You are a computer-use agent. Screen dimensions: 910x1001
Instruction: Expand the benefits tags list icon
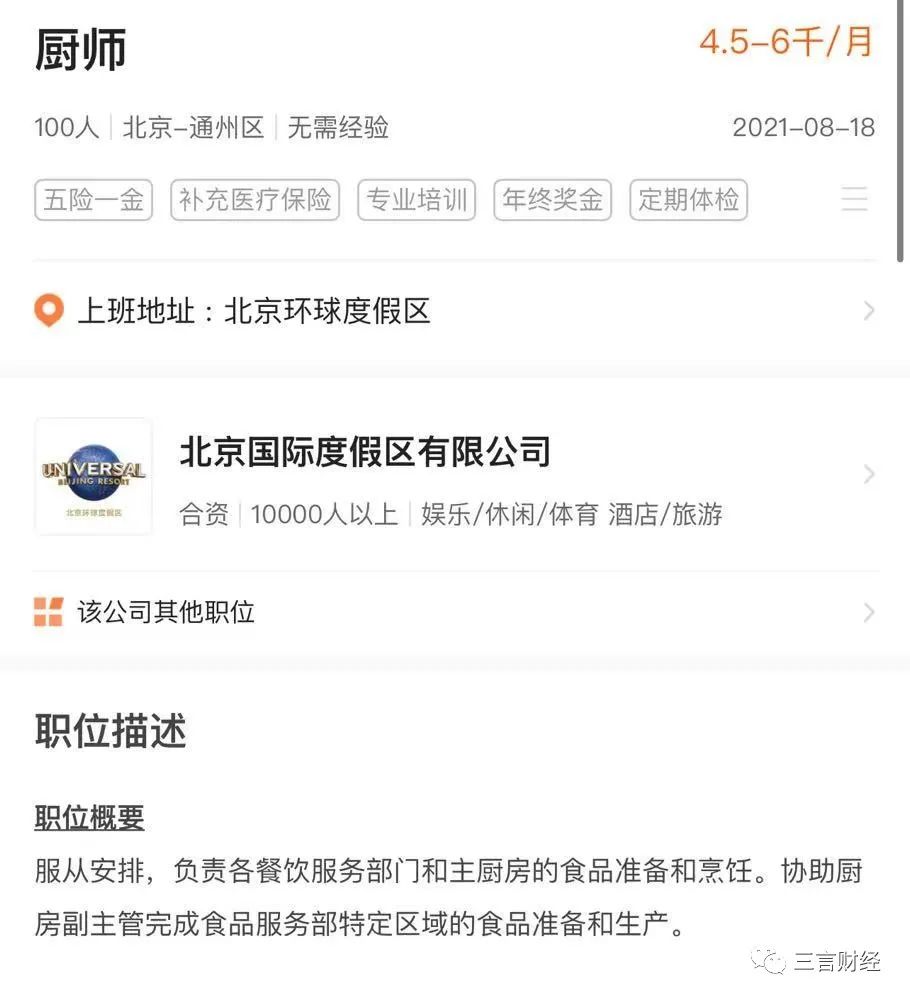pos(854,199)
